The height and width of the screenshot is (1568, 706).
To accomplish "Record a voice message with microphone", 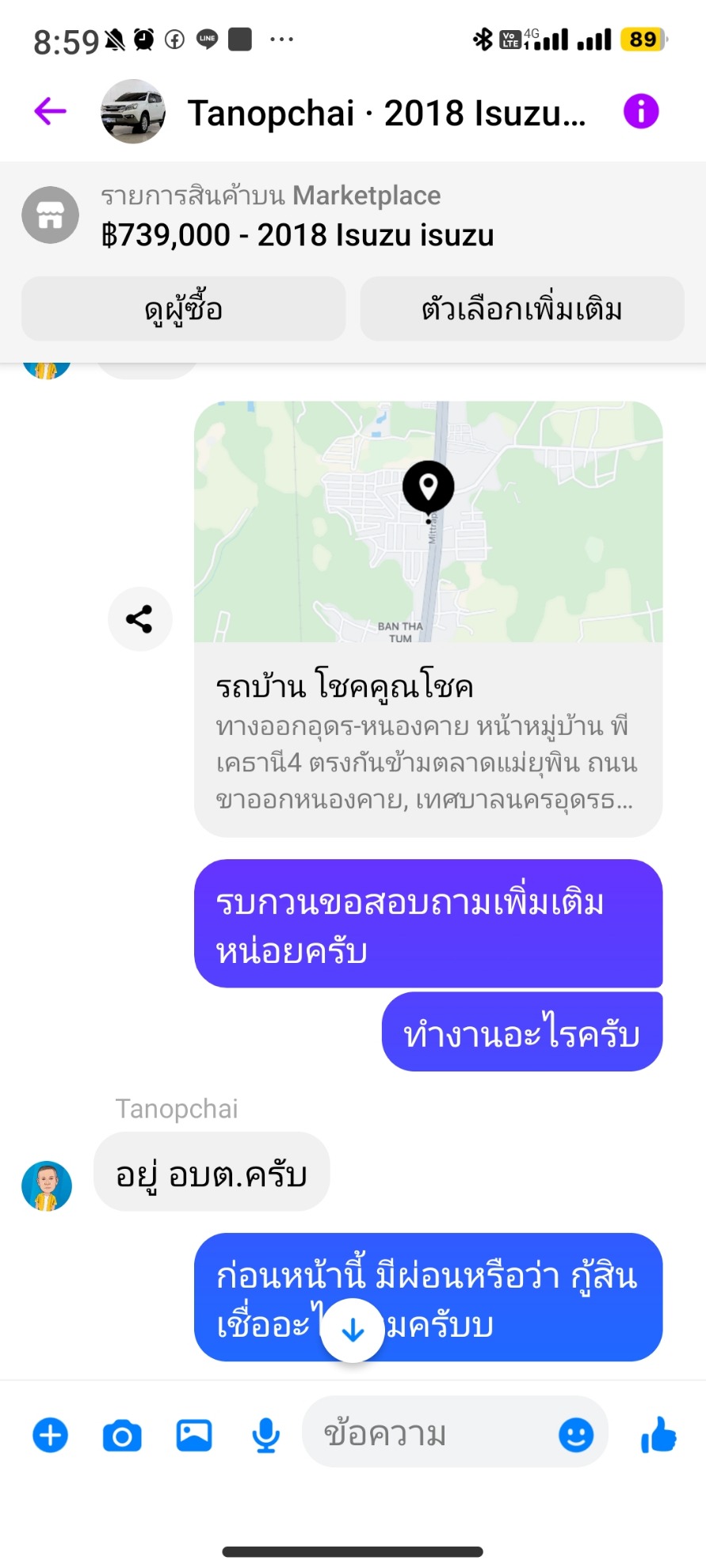I will (x=265, y=1435).
